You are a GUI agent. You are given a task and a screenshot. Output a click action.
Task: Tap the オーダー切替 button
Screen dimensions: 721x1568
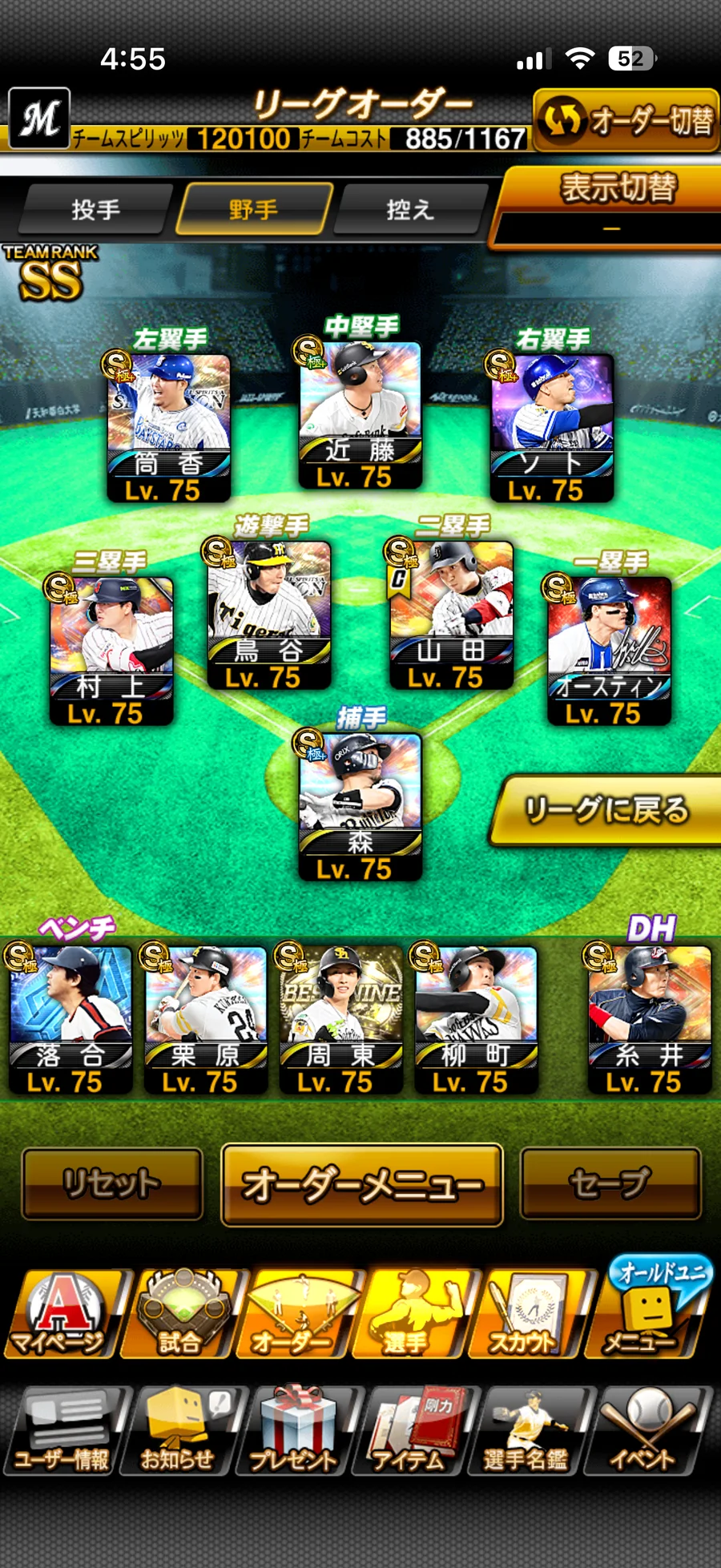coord(626,120)
